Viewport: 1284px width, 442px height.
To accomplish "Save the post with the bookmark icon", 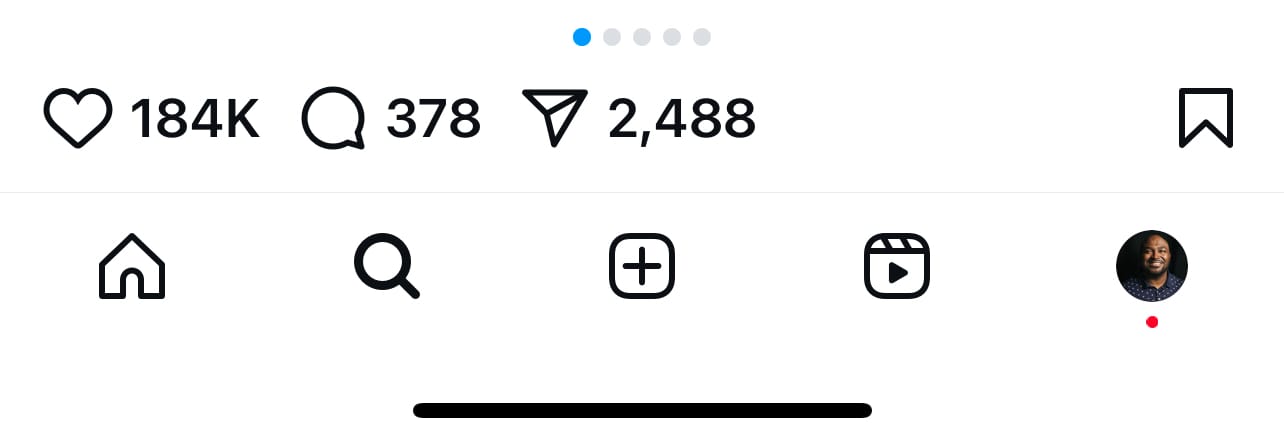I will (x=1205, y=118).
